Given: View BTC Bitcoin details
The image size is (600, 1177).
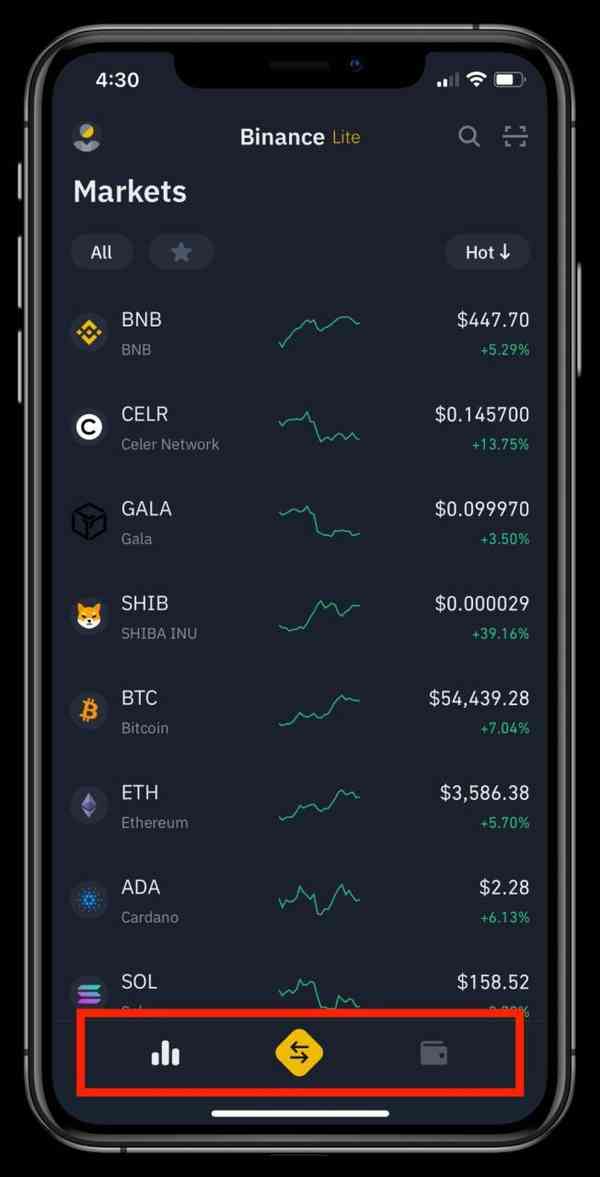Looking at the screenshot, I should tap(300, 711).
